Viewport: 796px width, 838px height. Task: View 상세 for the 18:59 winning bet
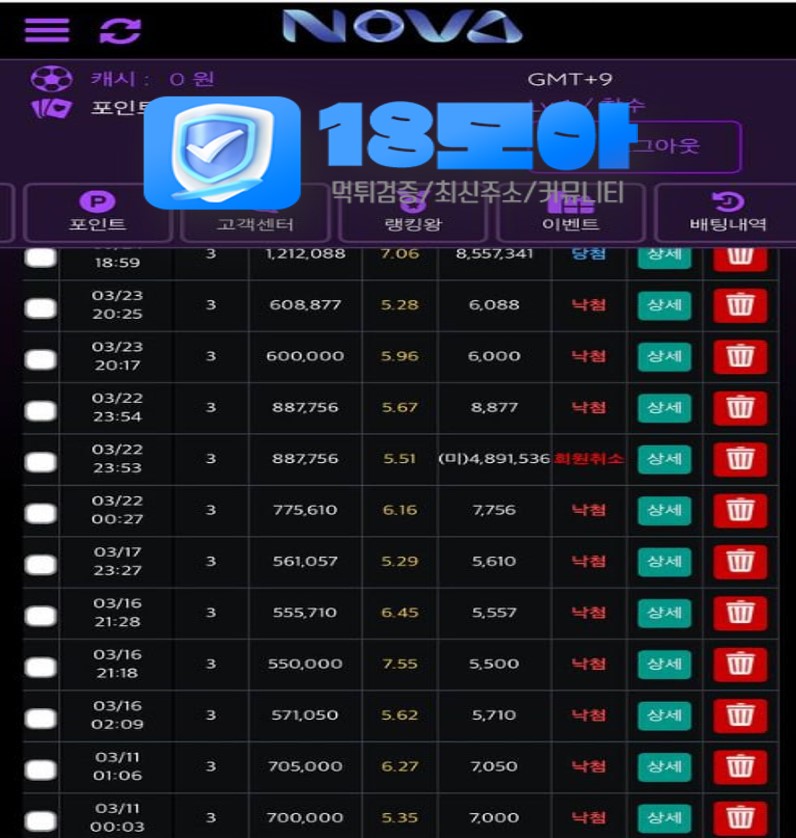(x=664, y=255)
